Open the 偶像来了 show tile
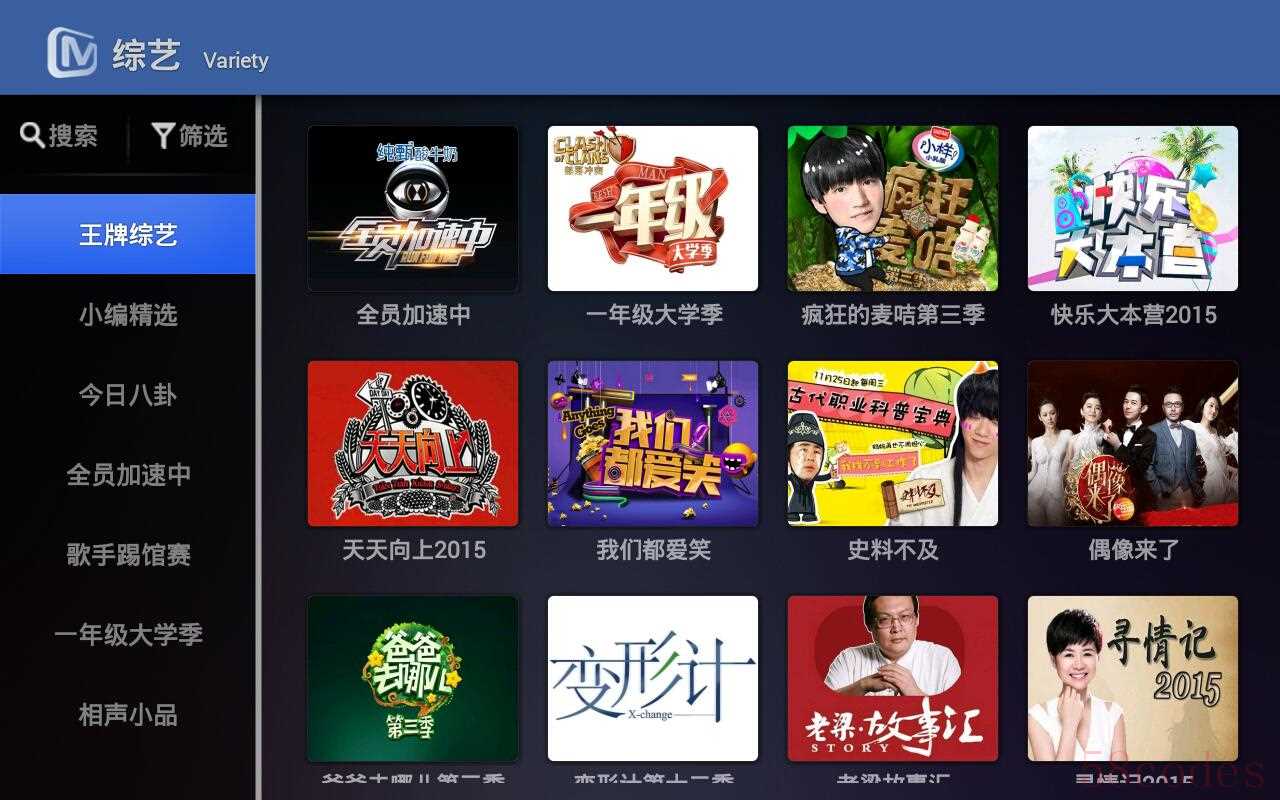 [1133, 443]
